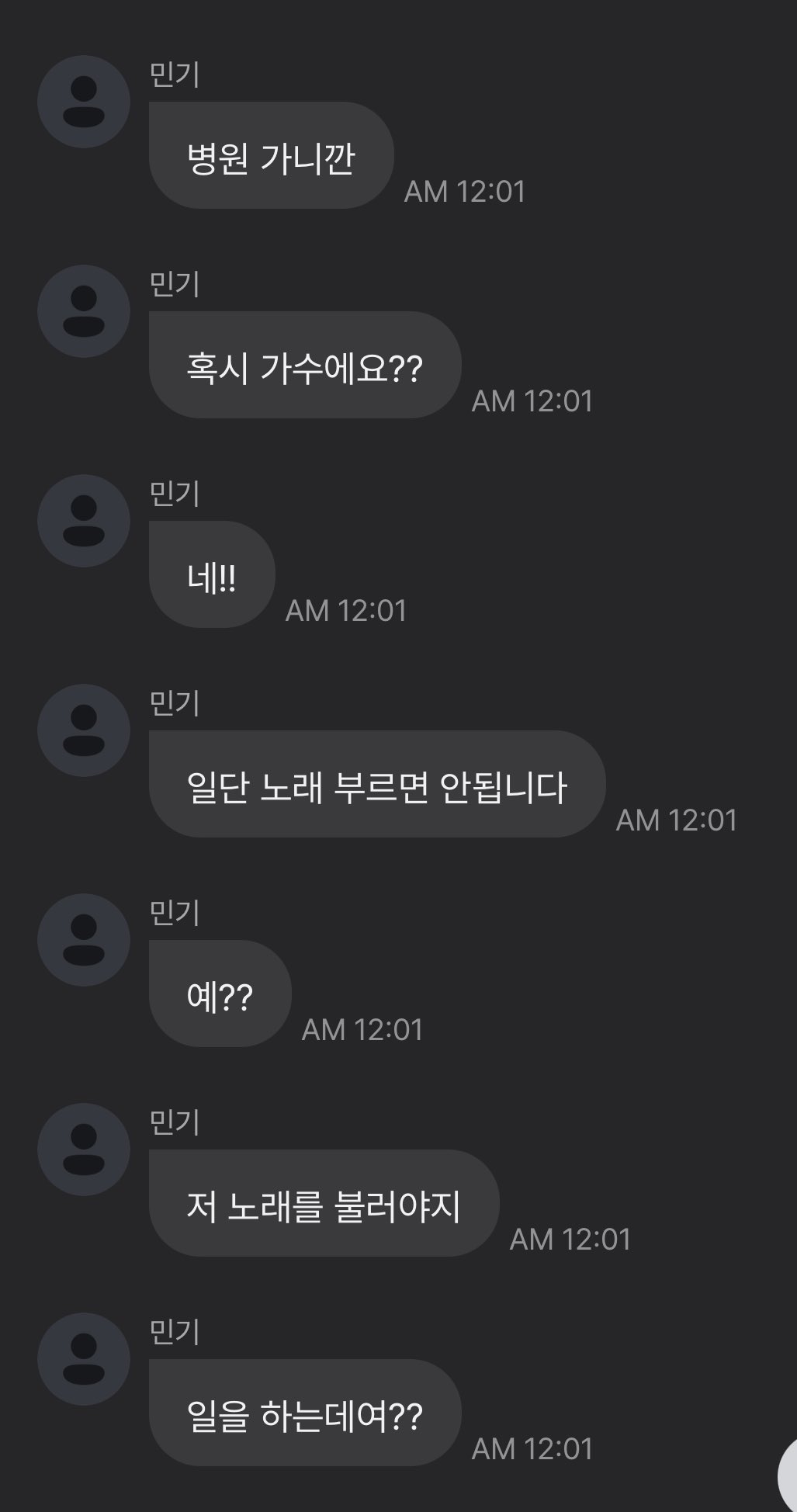The width and height of the screenshot is (797, 1512).
Task: View 민기's profile from the "네!!" message
Action: [x=83, y=521]
